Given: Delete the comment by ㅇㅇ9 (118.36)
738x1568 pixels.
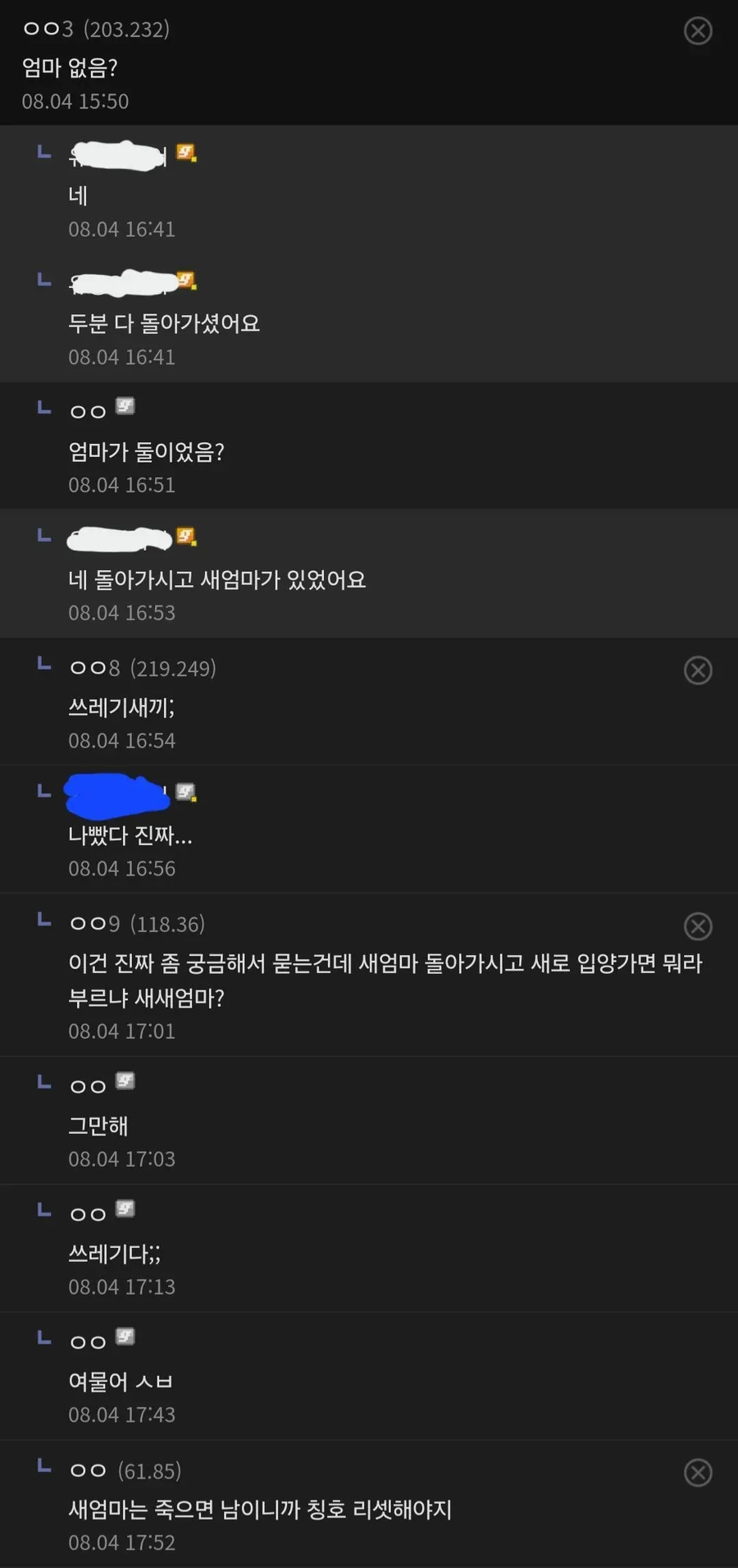Looking at the screenshot, I should pos(698,926).
